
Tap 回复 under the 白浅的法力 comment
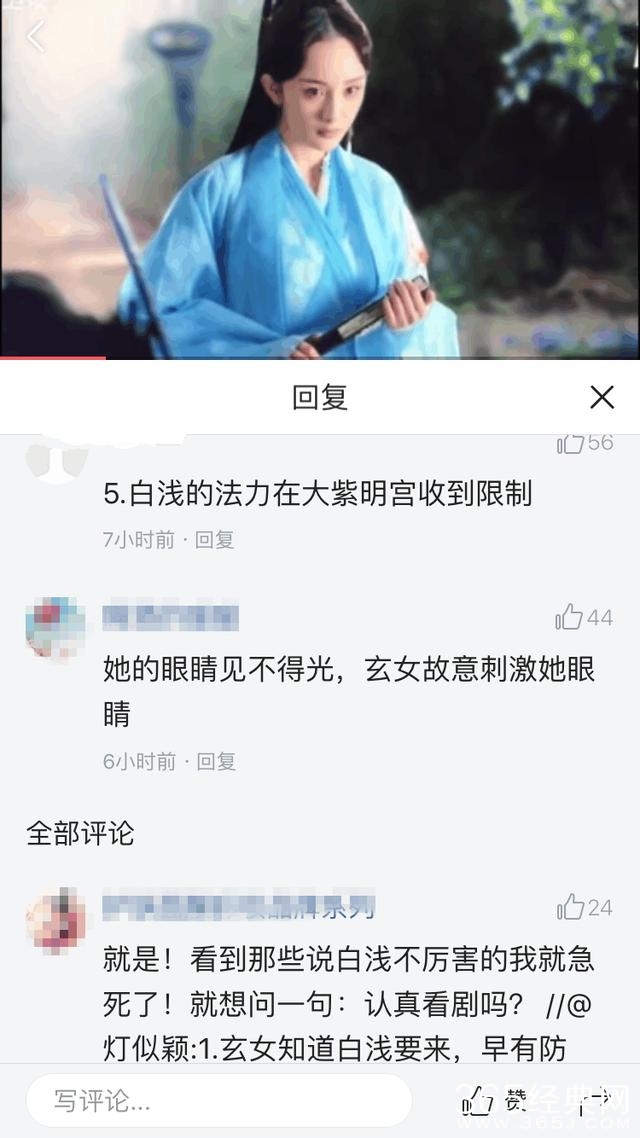(215, 540)
